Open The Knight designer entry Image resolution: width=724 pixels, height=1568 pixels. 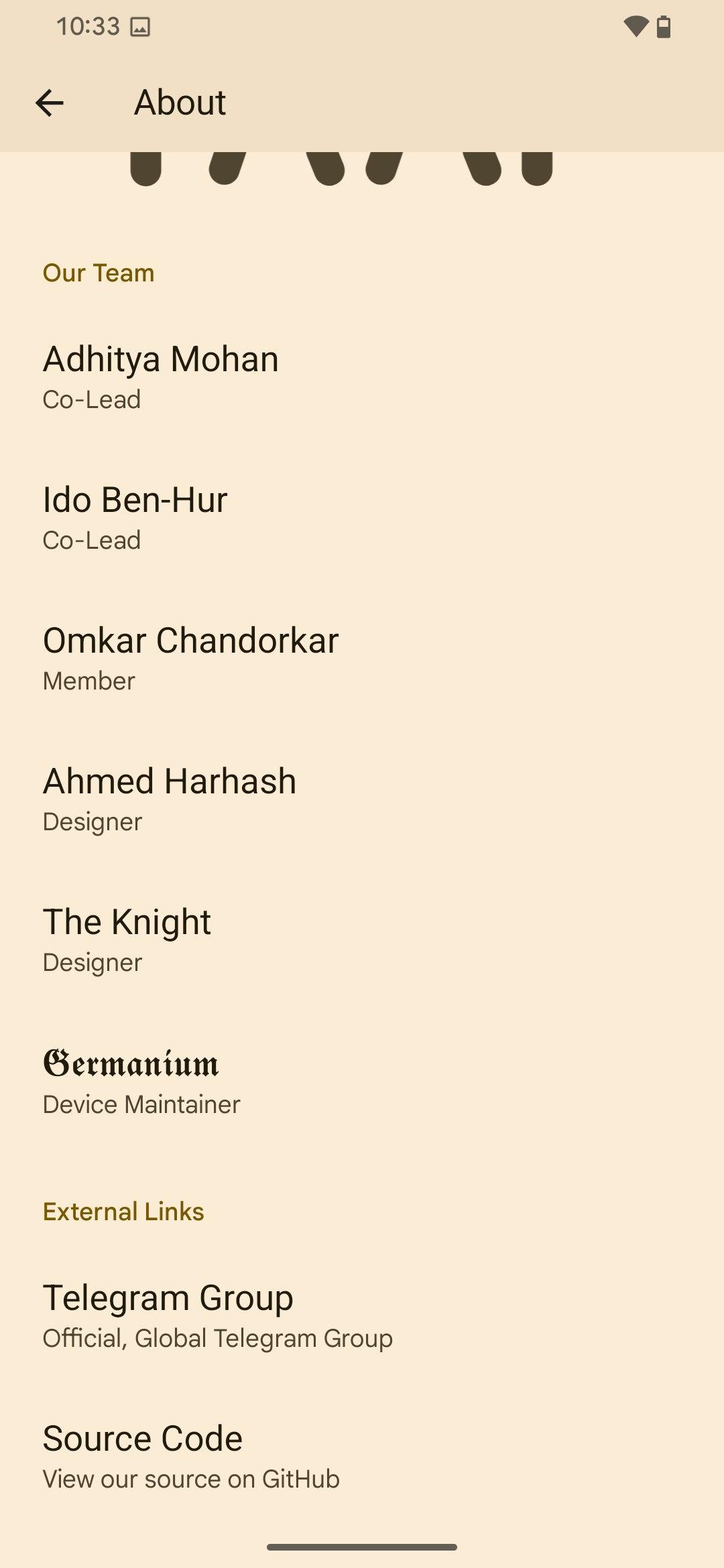point(362,939)
